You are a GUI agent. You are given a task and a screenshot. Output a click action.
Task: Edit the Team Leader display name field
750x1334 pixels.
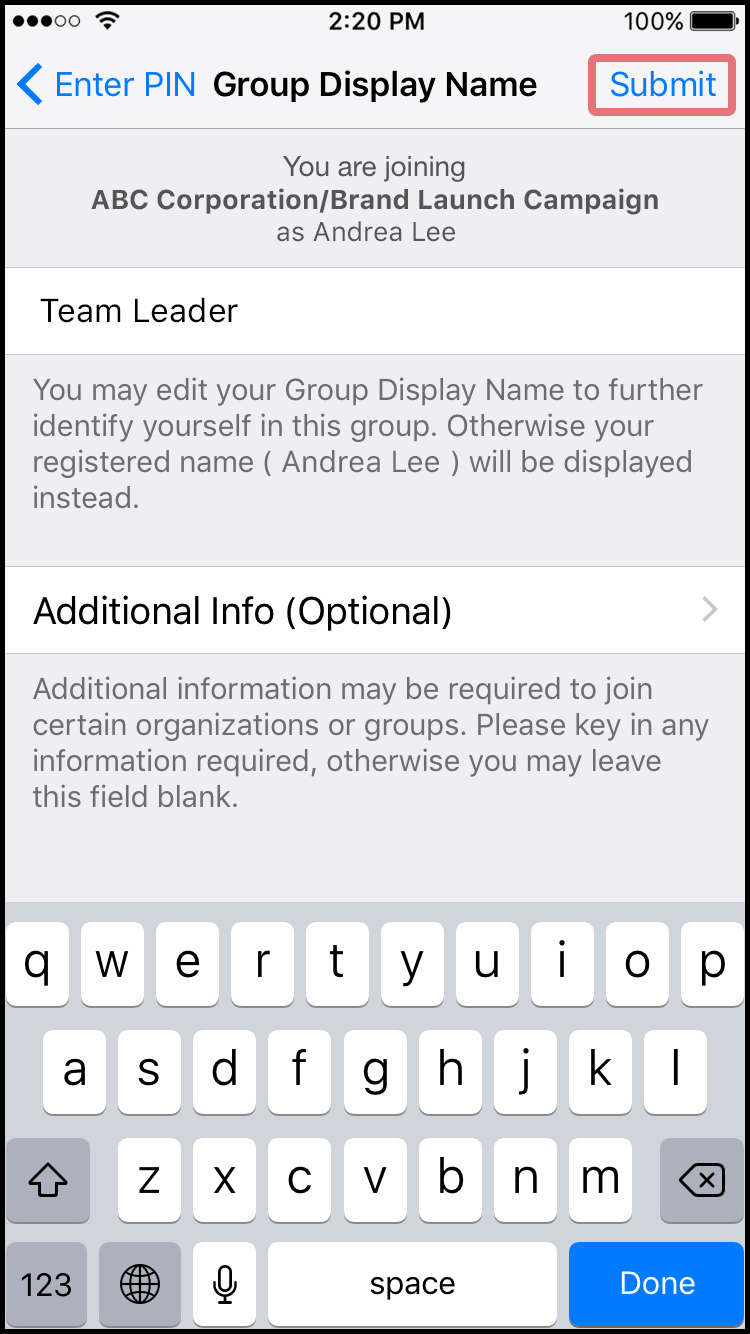click(x=375, y=311)
